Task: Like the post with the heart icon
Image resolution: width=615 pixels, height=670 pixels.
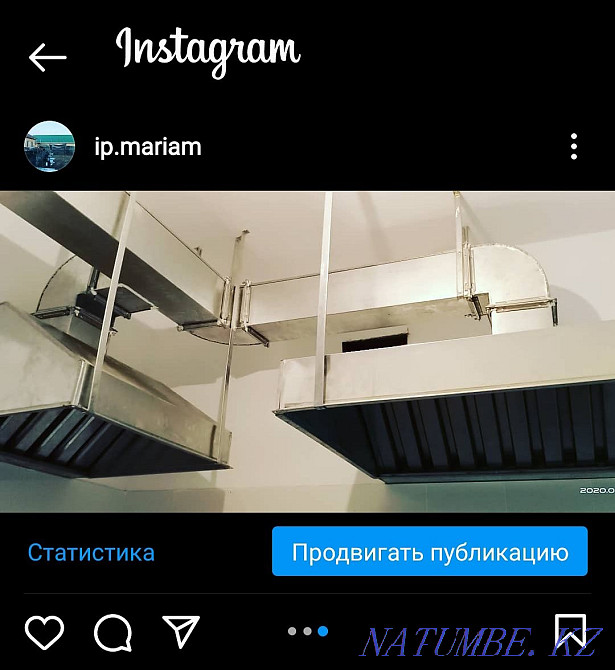Action: pos(44,631)
